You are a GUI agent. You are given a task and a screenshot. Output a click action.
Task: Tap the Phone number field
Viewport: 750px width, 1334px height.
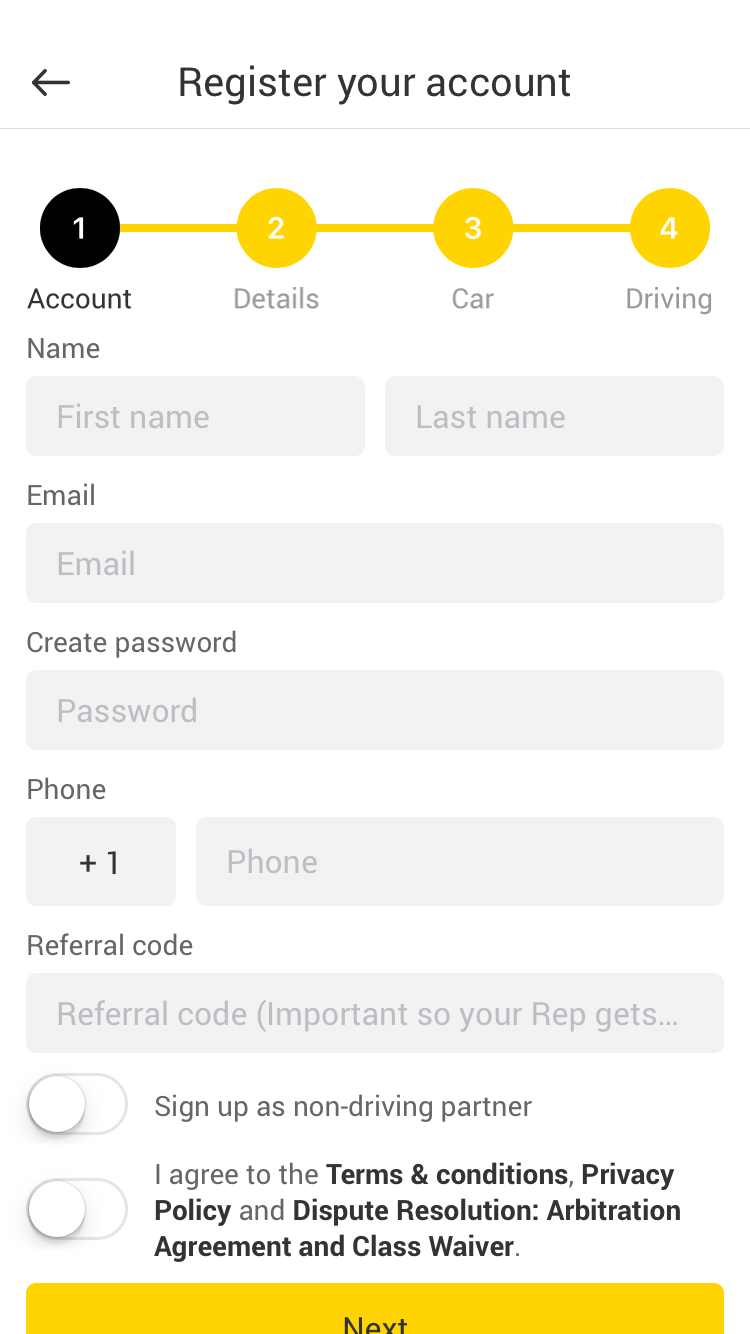460,861
